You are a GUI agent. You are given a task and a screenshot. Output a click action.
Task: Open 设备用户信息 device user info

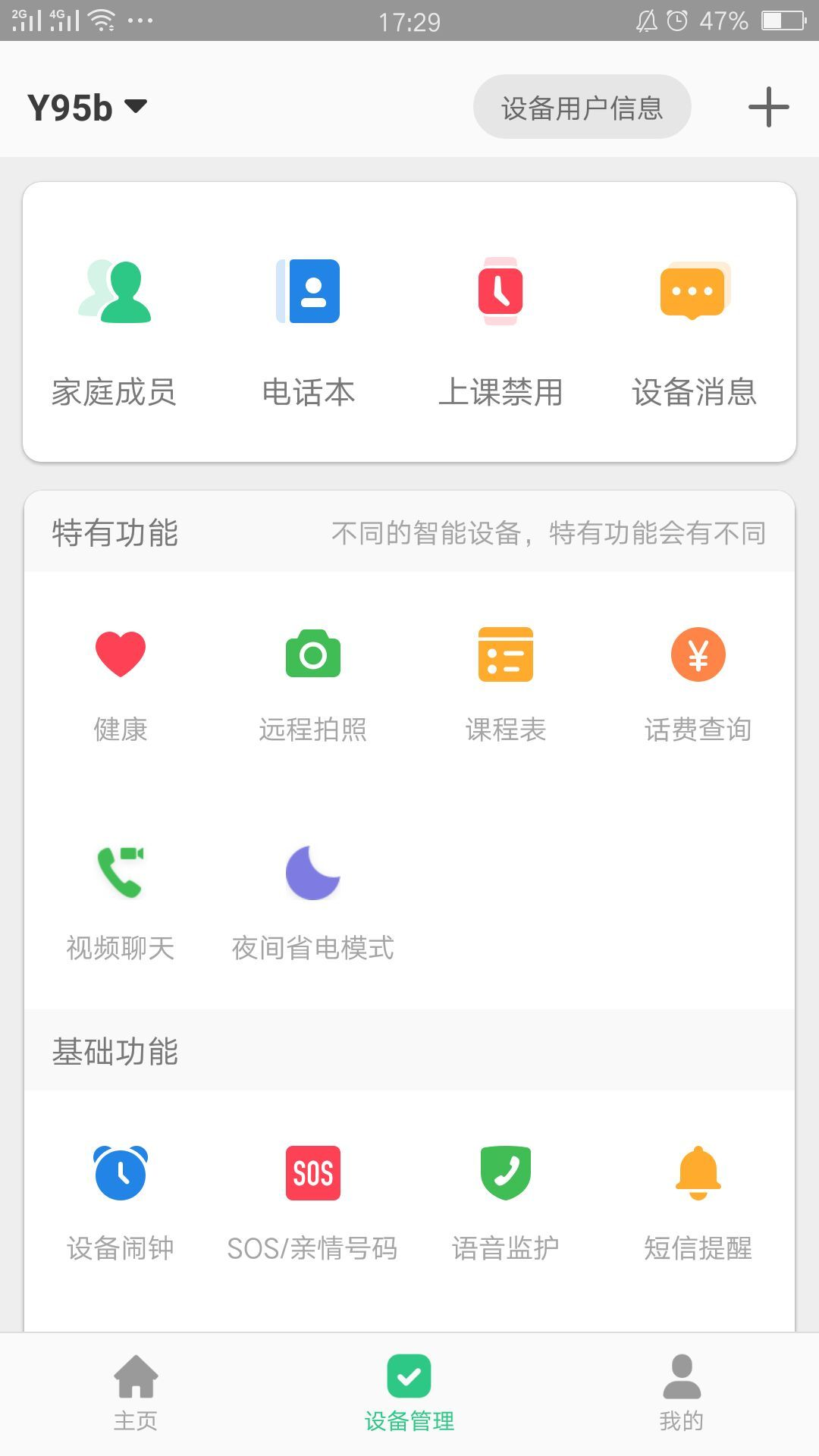pyautogui.click(x=582, y=106)
